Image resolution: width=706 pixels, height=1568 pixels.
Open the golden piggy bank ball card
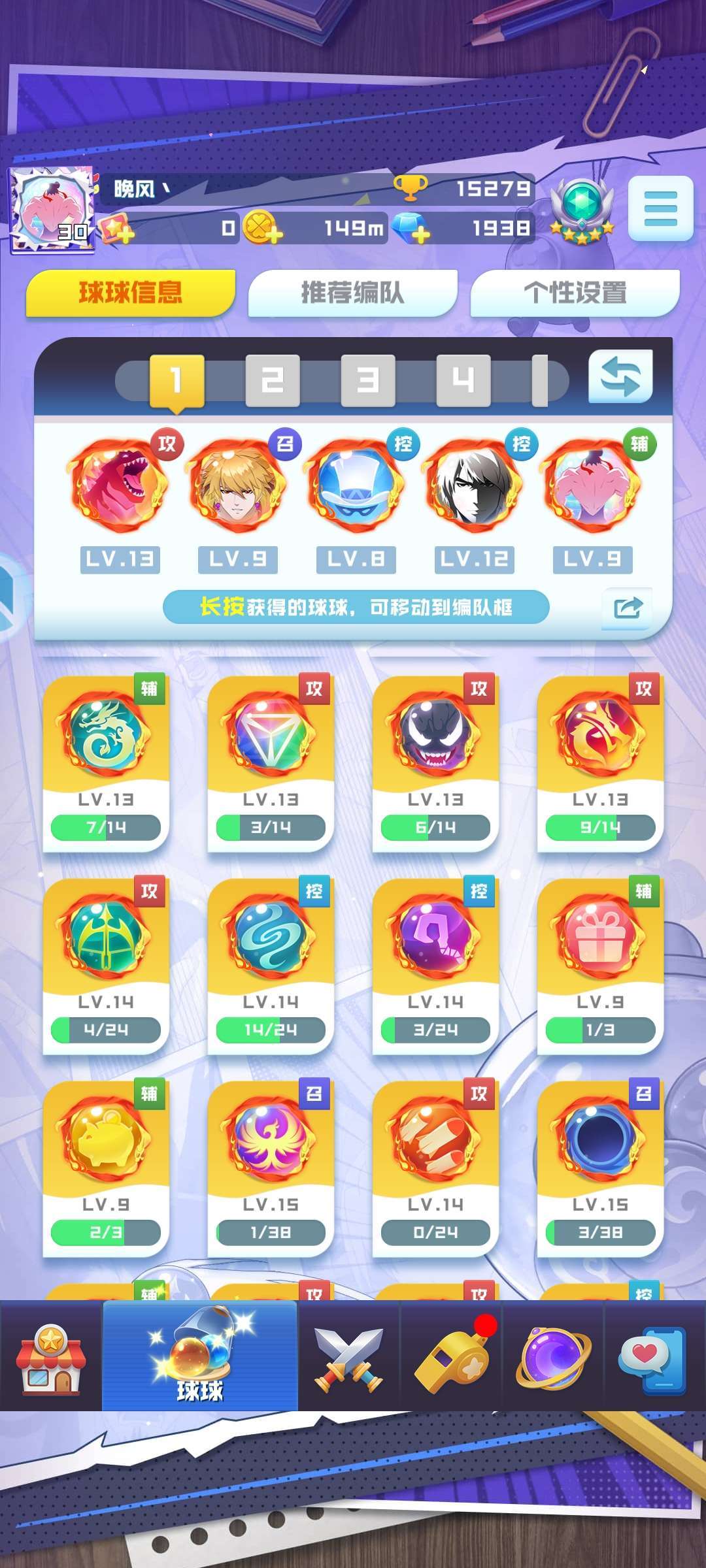click(x=106, y=1168)
